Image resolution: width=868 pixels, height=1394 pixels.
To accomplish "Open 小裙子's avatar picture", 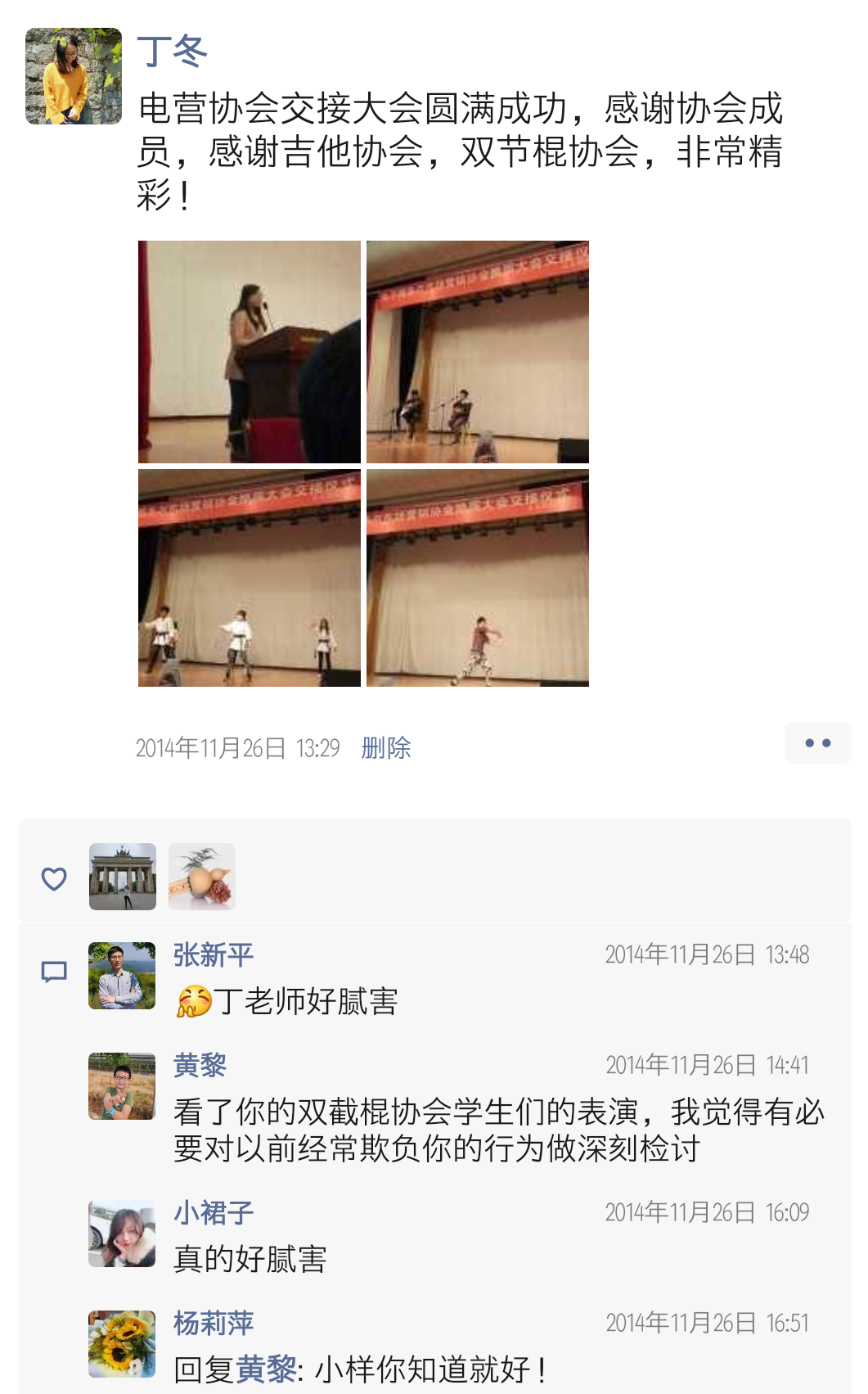I will pyautogui.click(x=122, y=1234).
